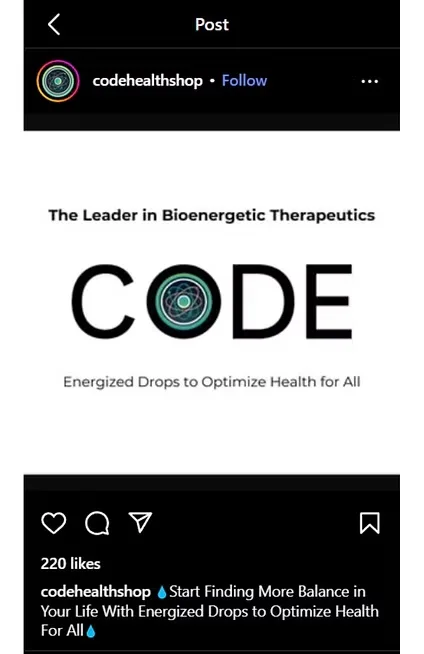Share the post via paper plane
424x654 pixels.
click(x=140, y=523)
